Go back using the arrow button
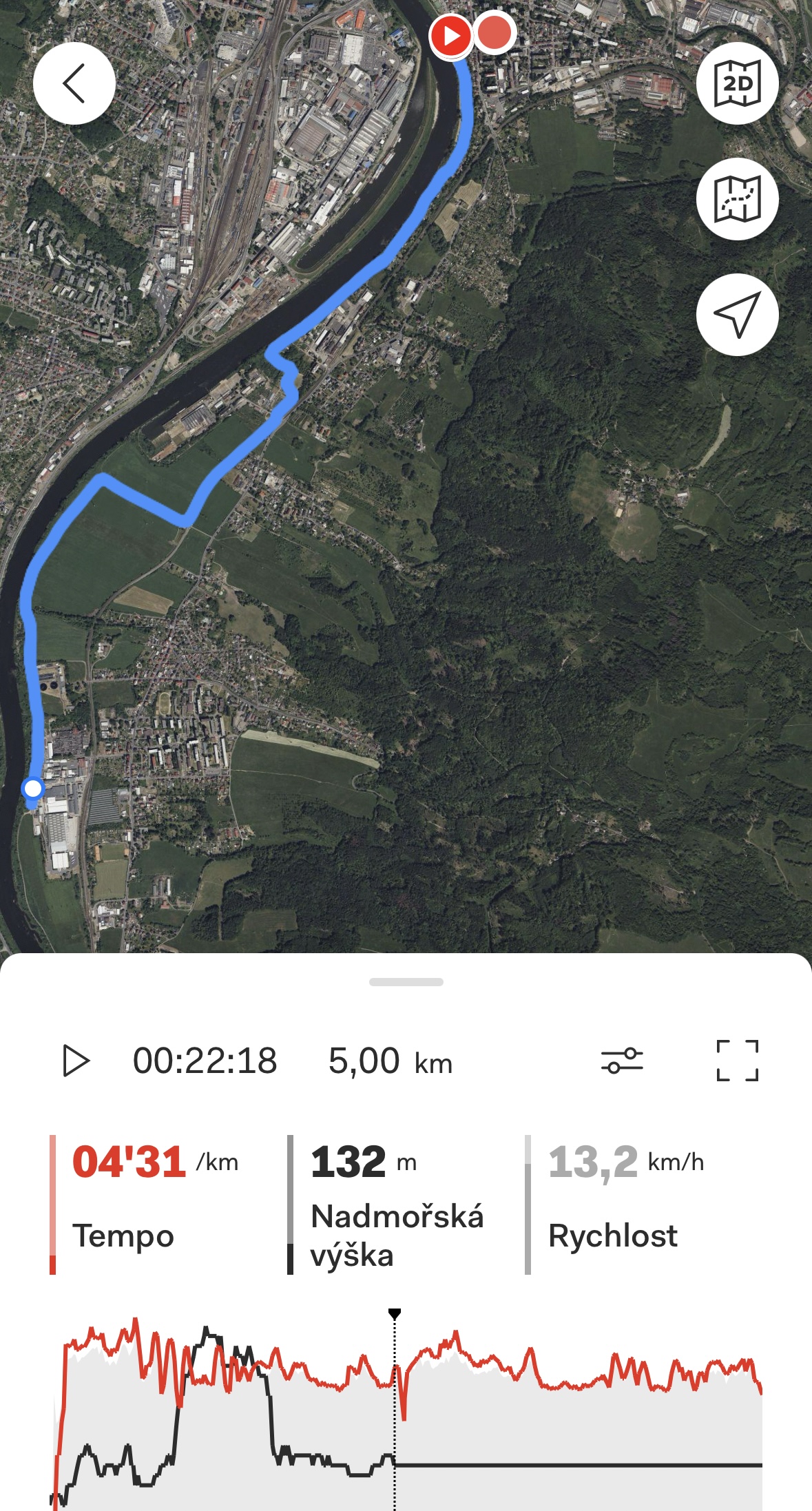The height and width of the screenshot is (1511, 812). (x=74, y=83)
